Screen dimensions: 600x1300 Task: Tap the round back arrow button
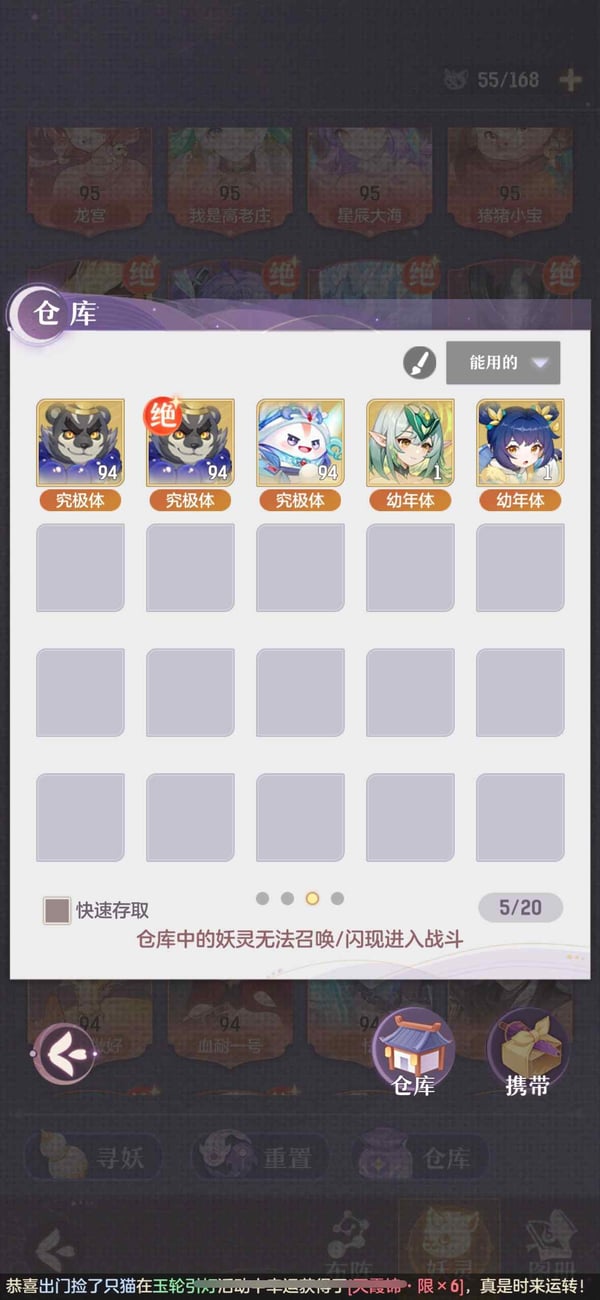65,1053
